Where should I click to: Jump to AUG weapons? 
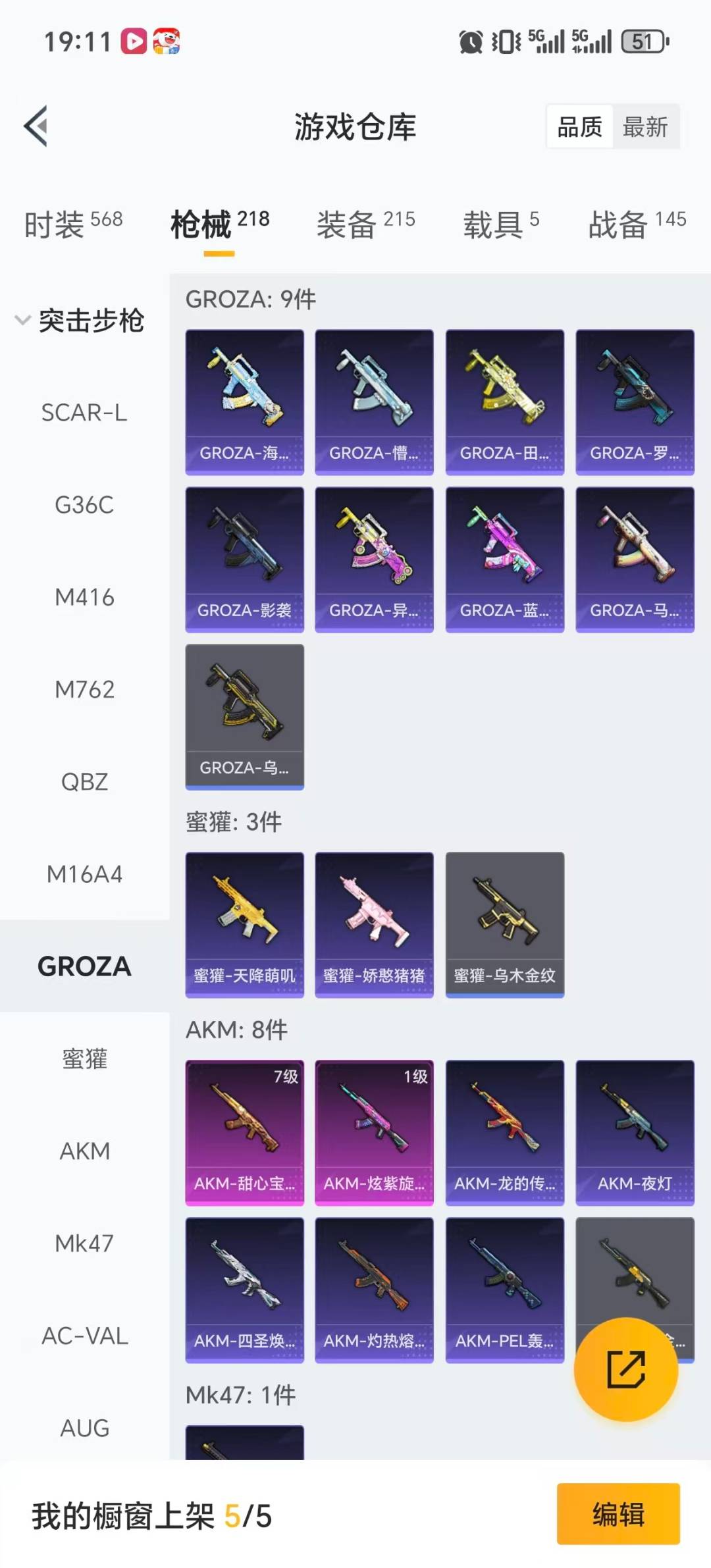click(x=84, y=1428)
